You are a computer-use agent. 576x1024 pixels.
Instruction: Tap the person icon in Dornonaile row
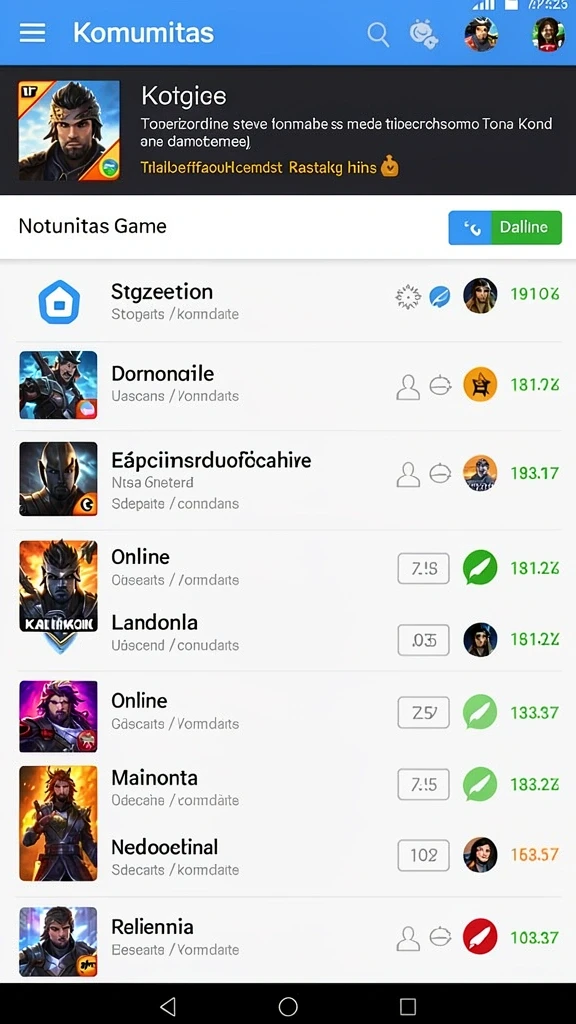[408, 386]
